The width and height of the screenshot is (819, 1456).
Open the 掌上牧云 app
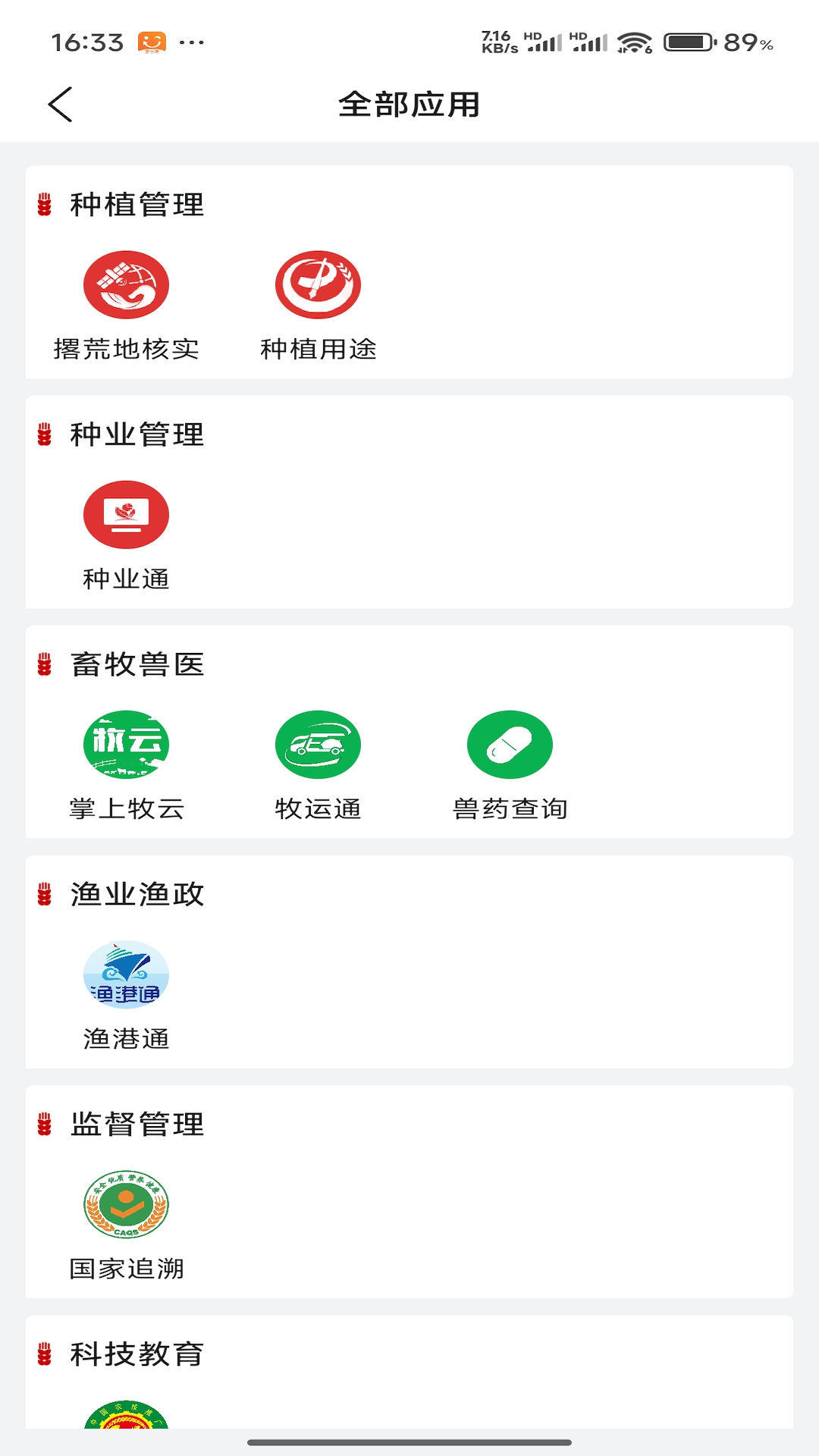coord(126,745)
